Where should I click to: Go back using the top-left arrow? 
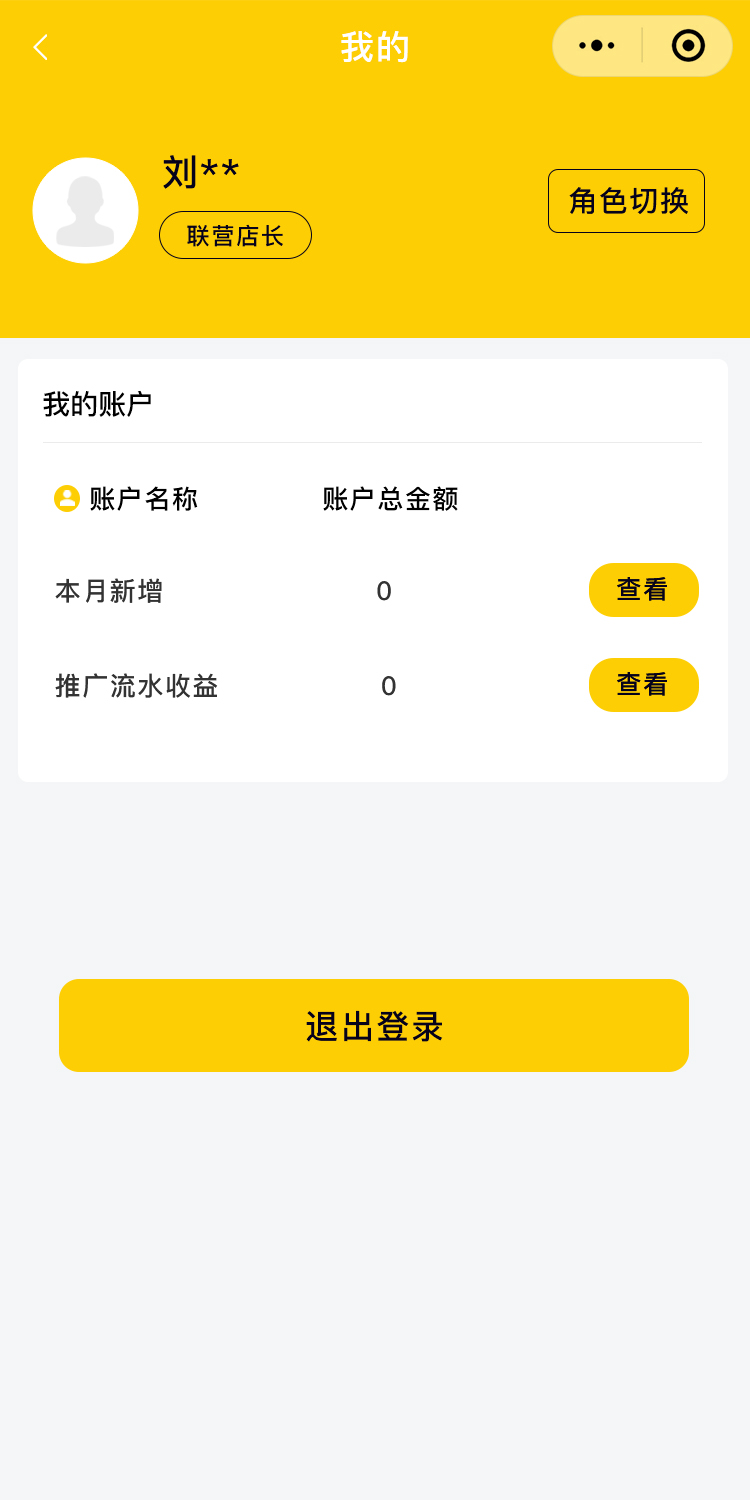click(x=41, y=47)
